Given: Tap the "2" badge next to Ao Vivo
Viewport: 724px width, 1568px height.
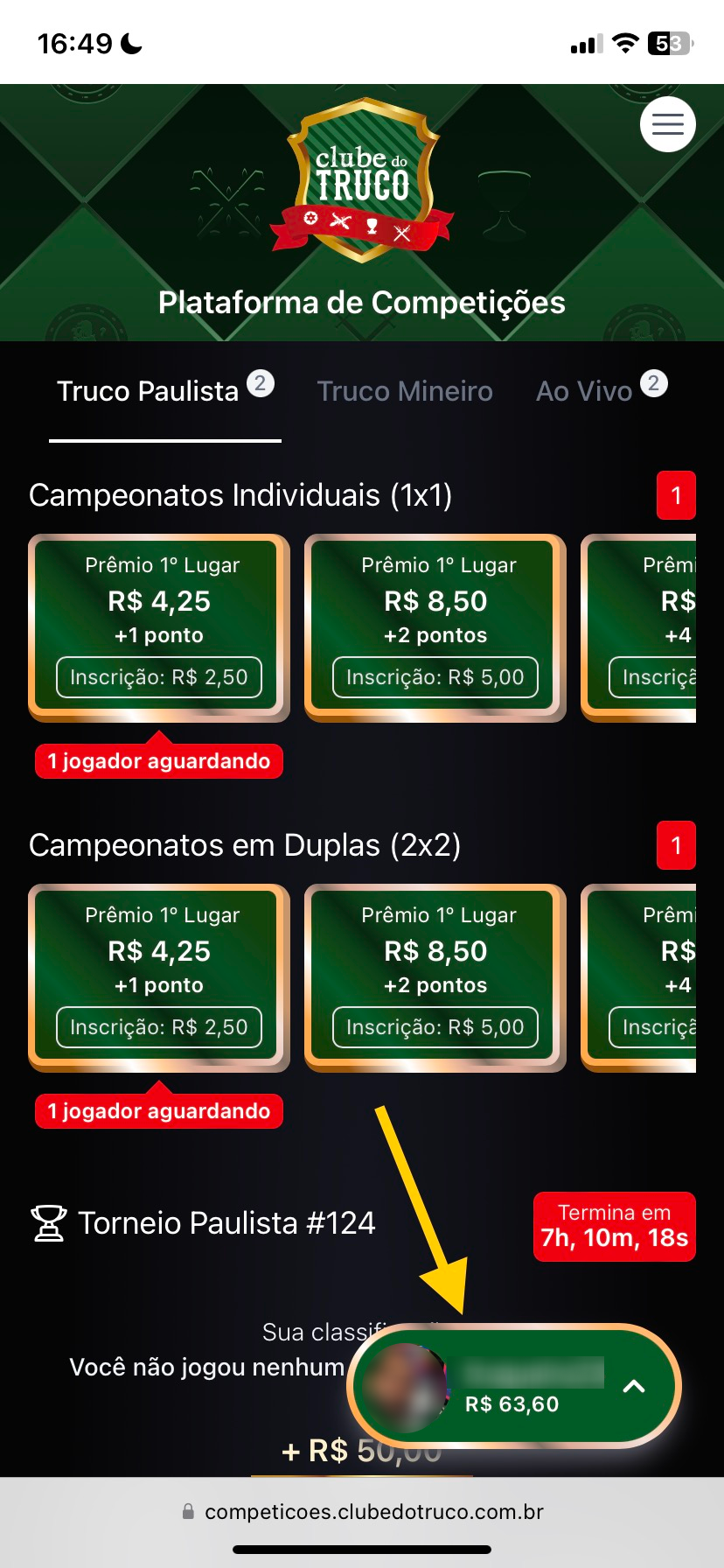Looking at the screenshot, I should [655, 381].
